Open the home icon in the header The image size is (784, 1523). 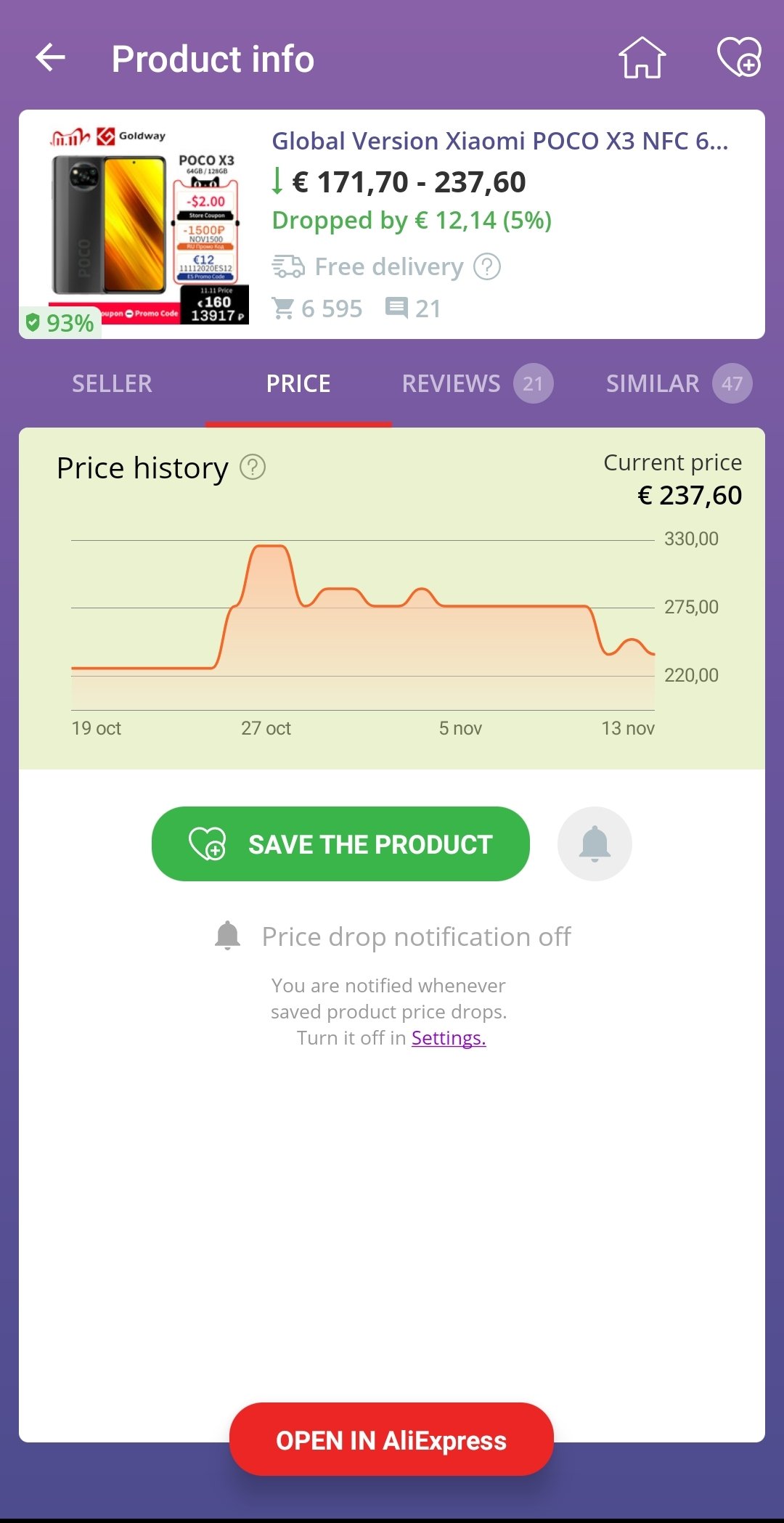[x=642, y=57]
